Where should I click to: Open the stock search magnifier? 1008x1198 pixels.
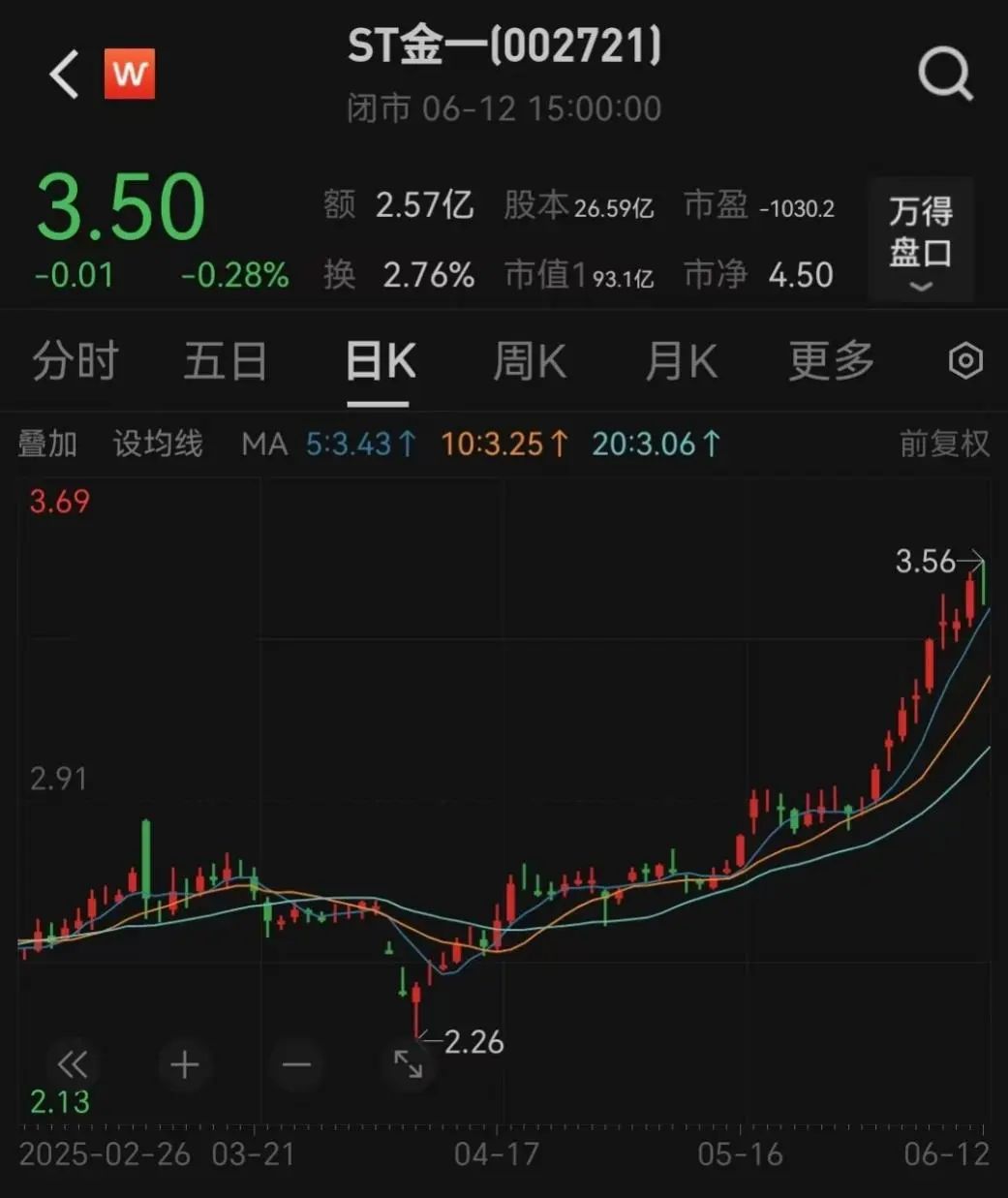[x=944, y=74]
